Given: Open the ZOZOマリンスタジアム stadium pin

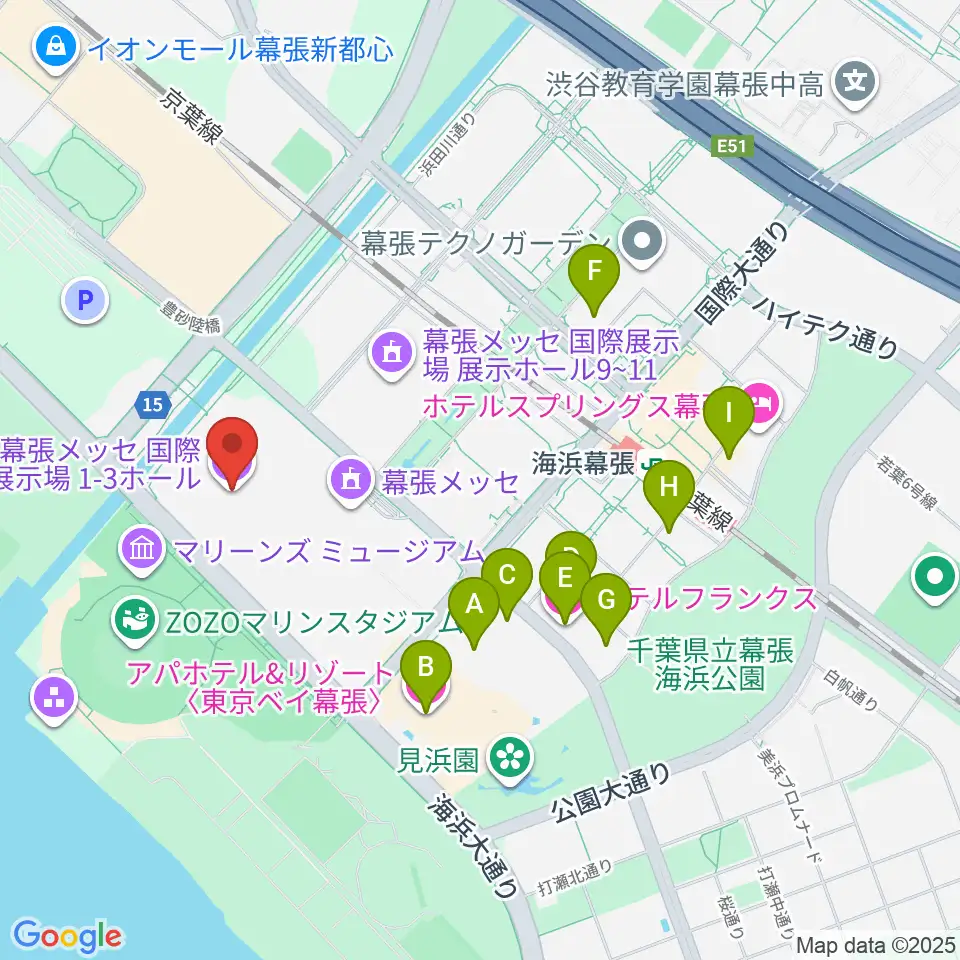Looking at the screenshot, I should click(x=135, y=621).
